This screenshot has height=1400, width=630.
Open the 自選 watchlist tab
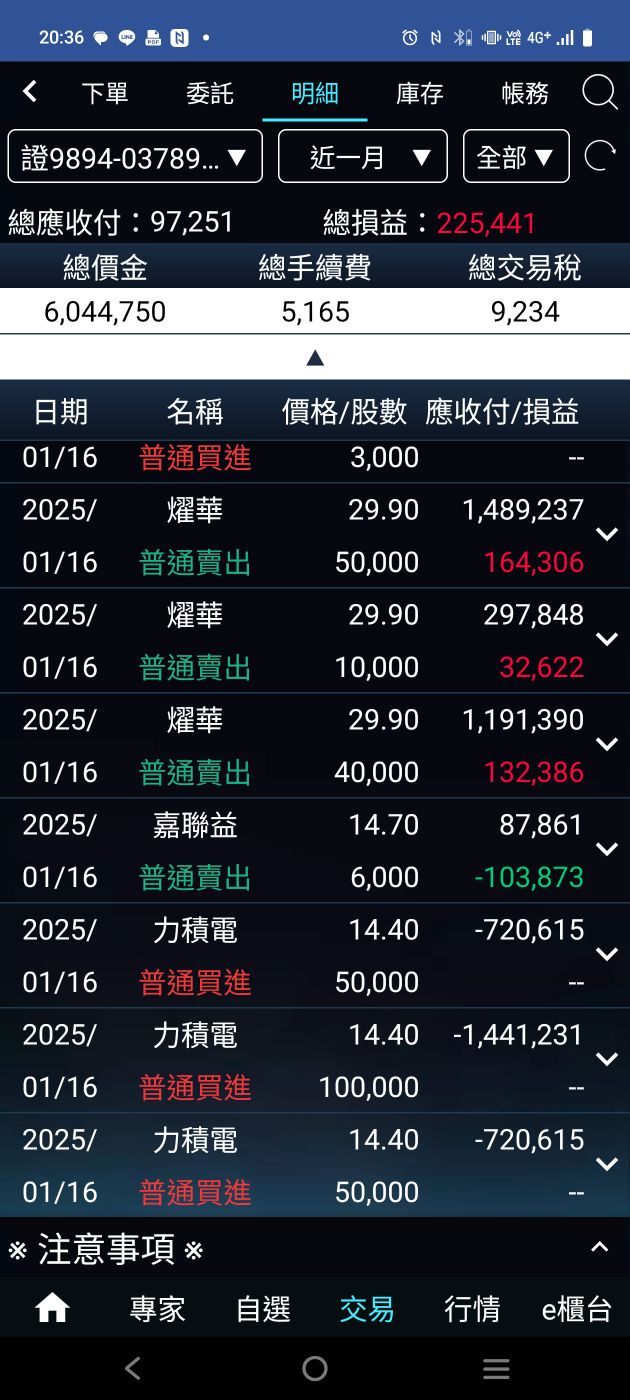[263, 1309]
